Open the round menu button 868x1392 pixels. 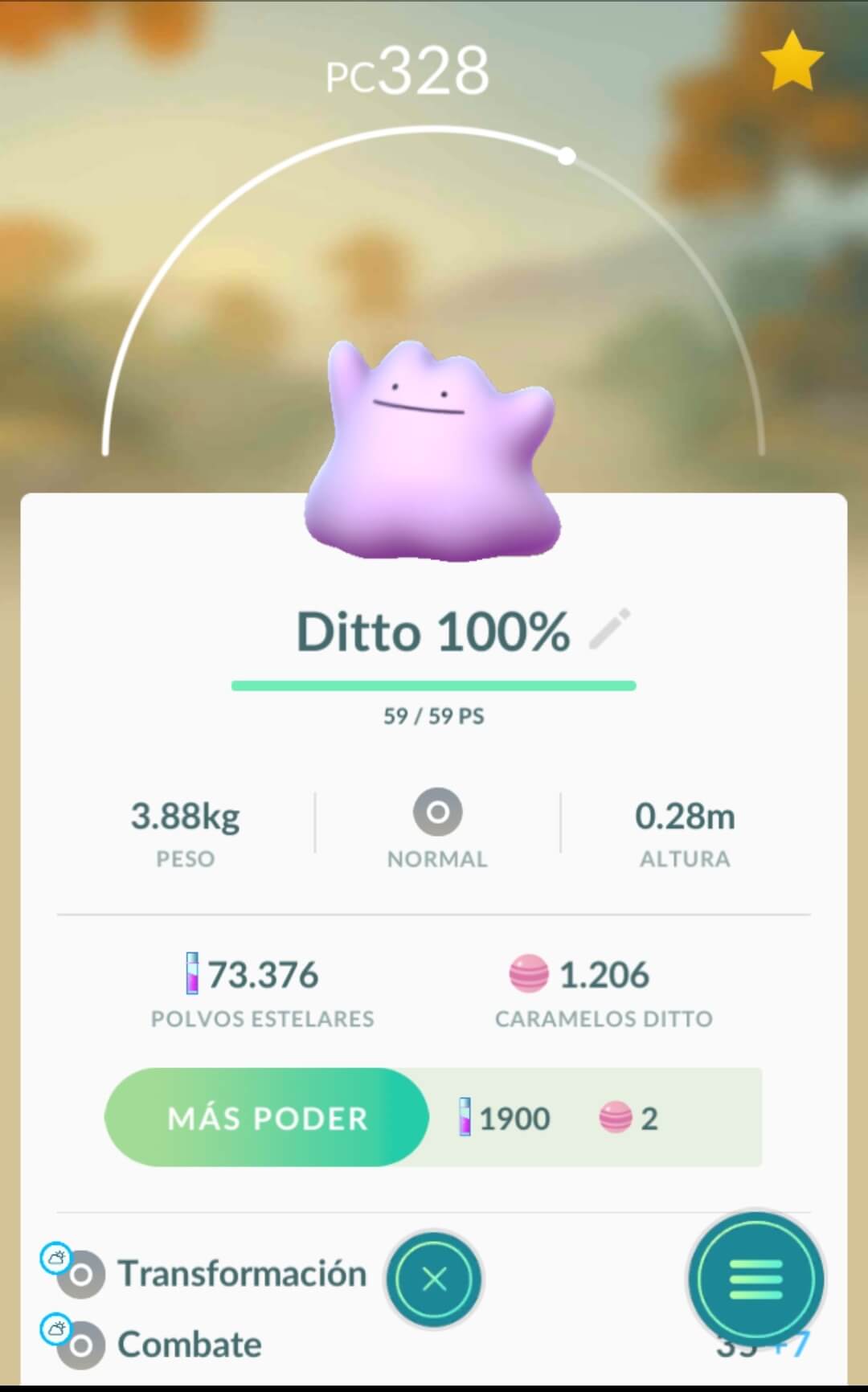tap(755, 1279)
